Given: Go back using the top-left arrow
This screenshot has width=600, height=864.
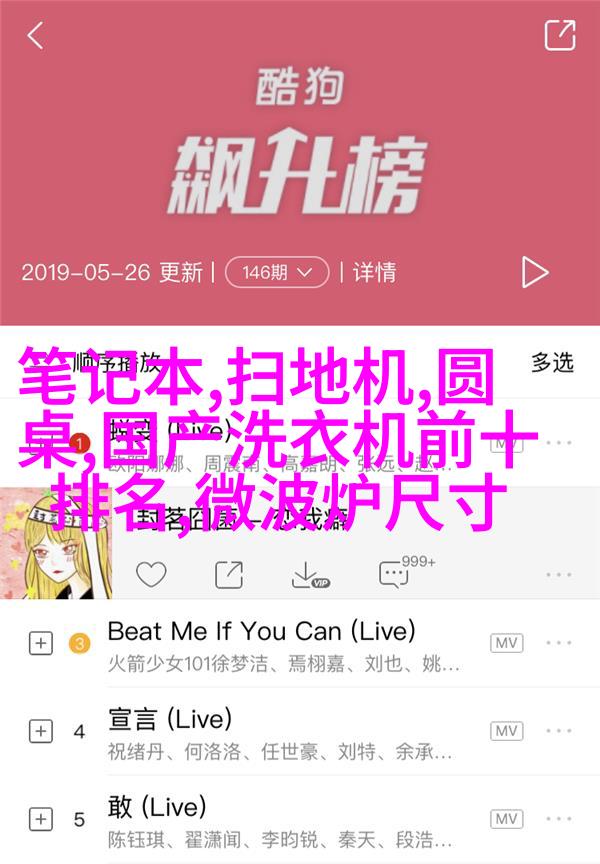Looking at the screenshot, I should pyautogui.click(x=35, y=37).
